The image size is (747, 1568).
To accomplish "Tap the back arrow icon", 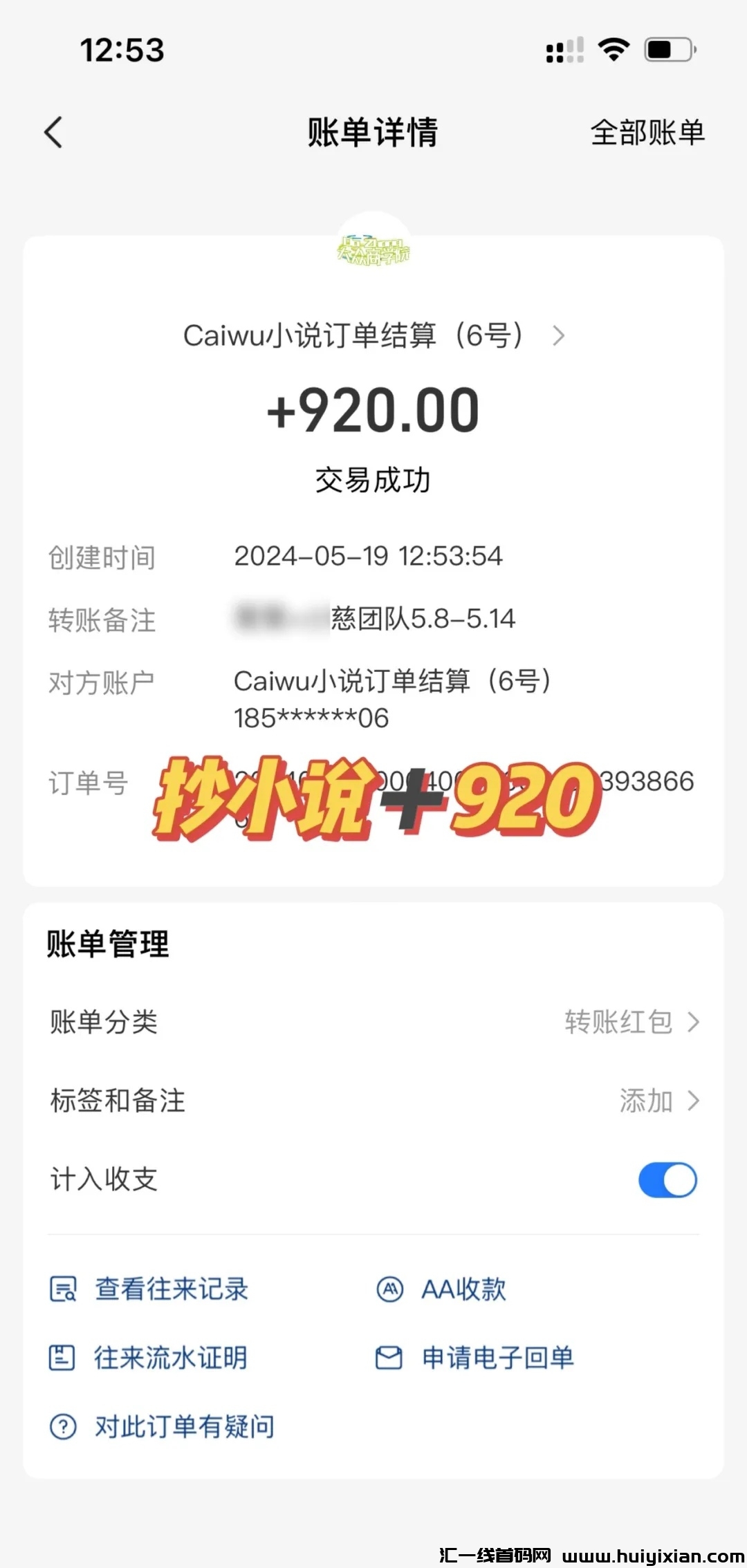I will tap(54, 132).
